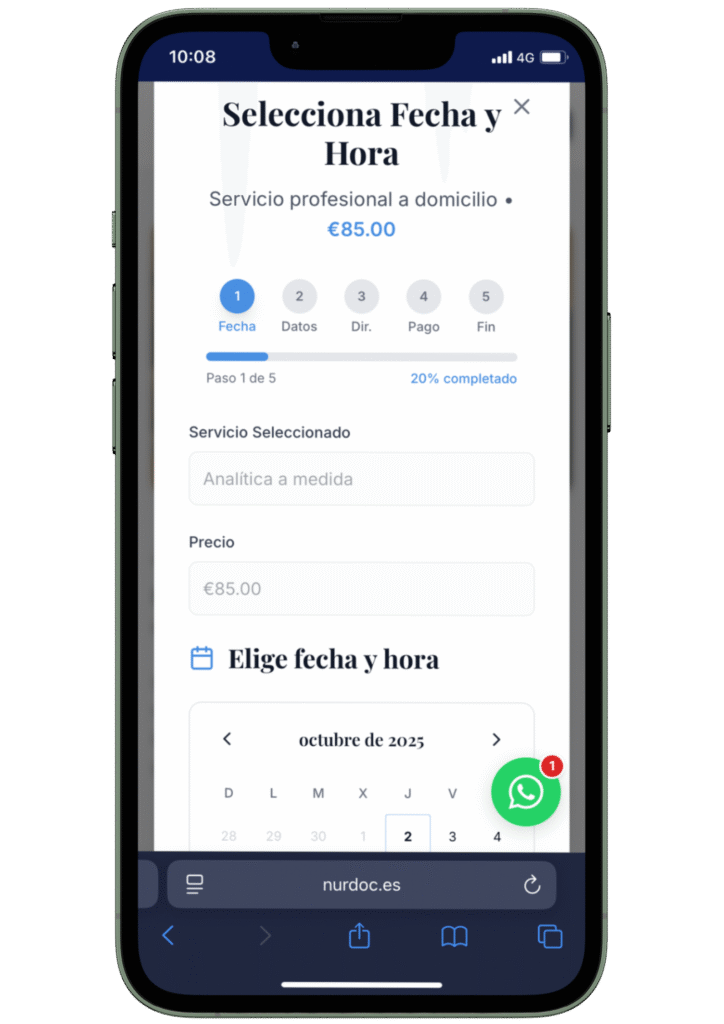This screenshot has height=1024, width=724.
Task: Open the Safari share sheet
Action: click(359, 936)
